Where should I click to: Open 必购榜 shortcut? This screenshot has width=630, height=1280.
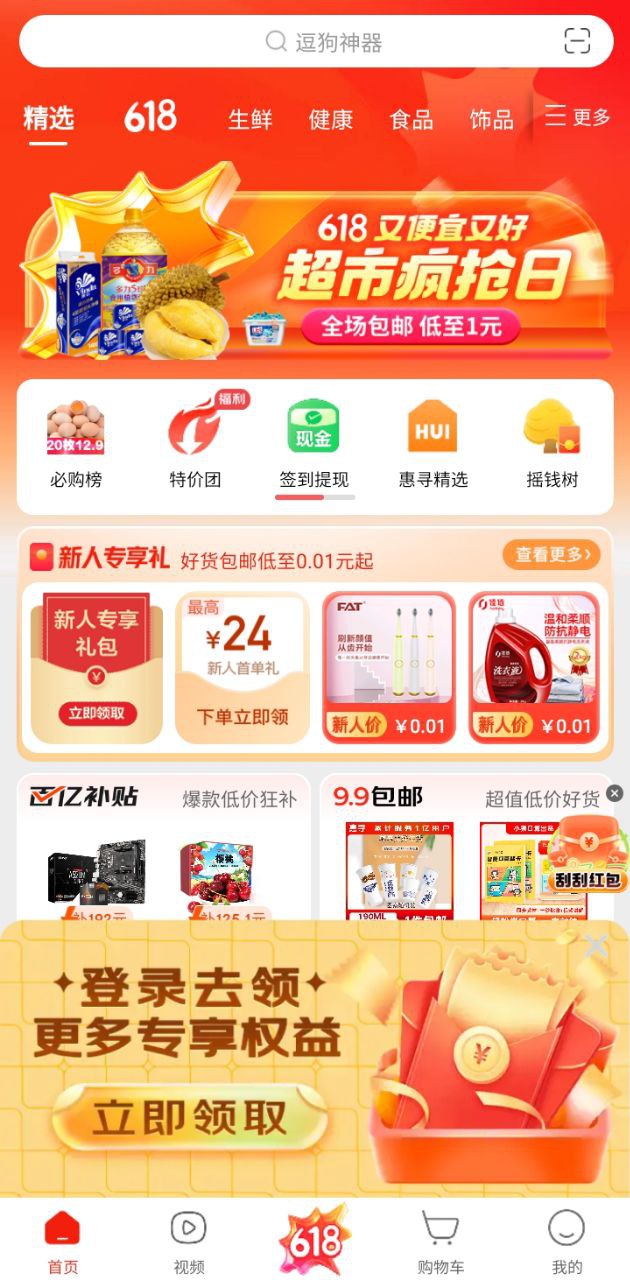coord(76,444)
